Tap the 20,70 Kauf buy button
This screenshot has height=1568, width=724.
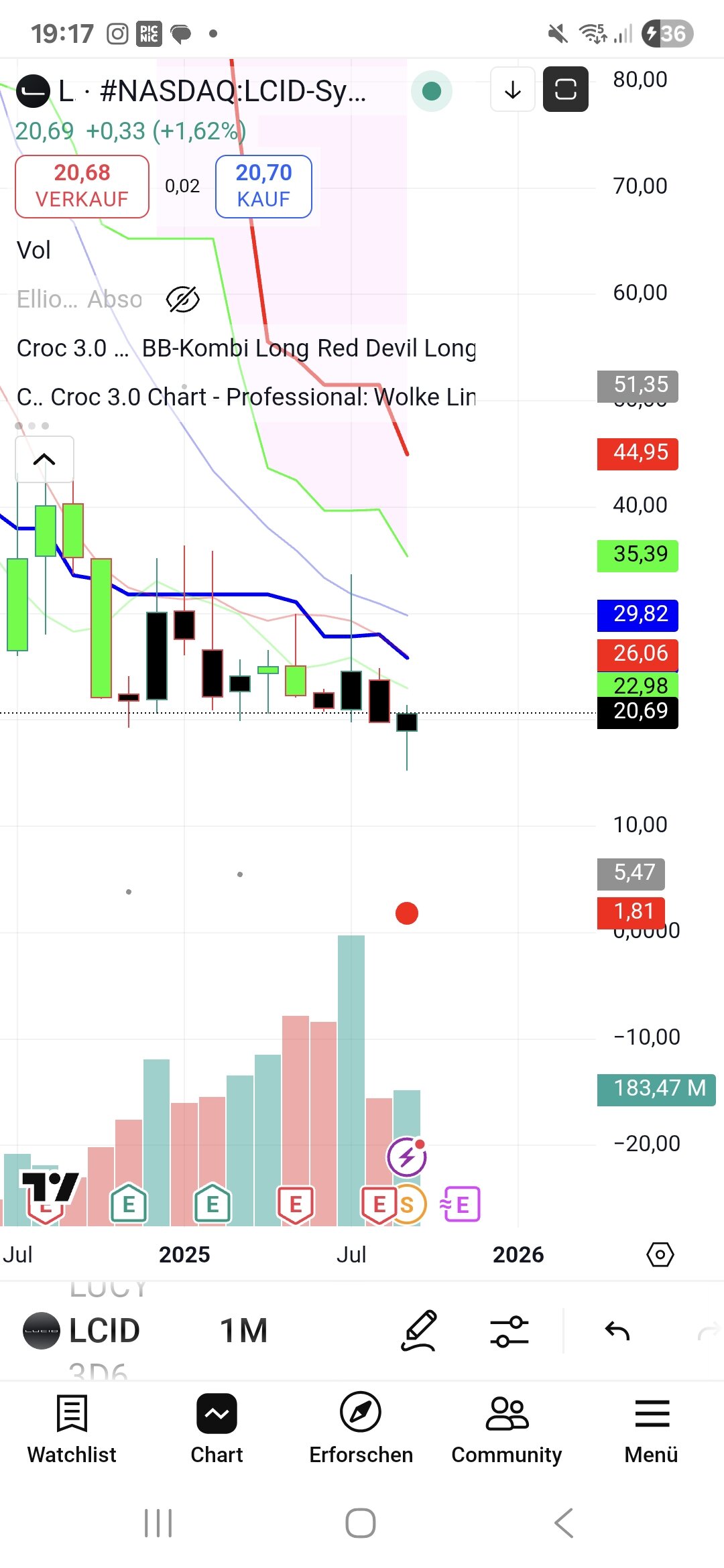point(263,186)
